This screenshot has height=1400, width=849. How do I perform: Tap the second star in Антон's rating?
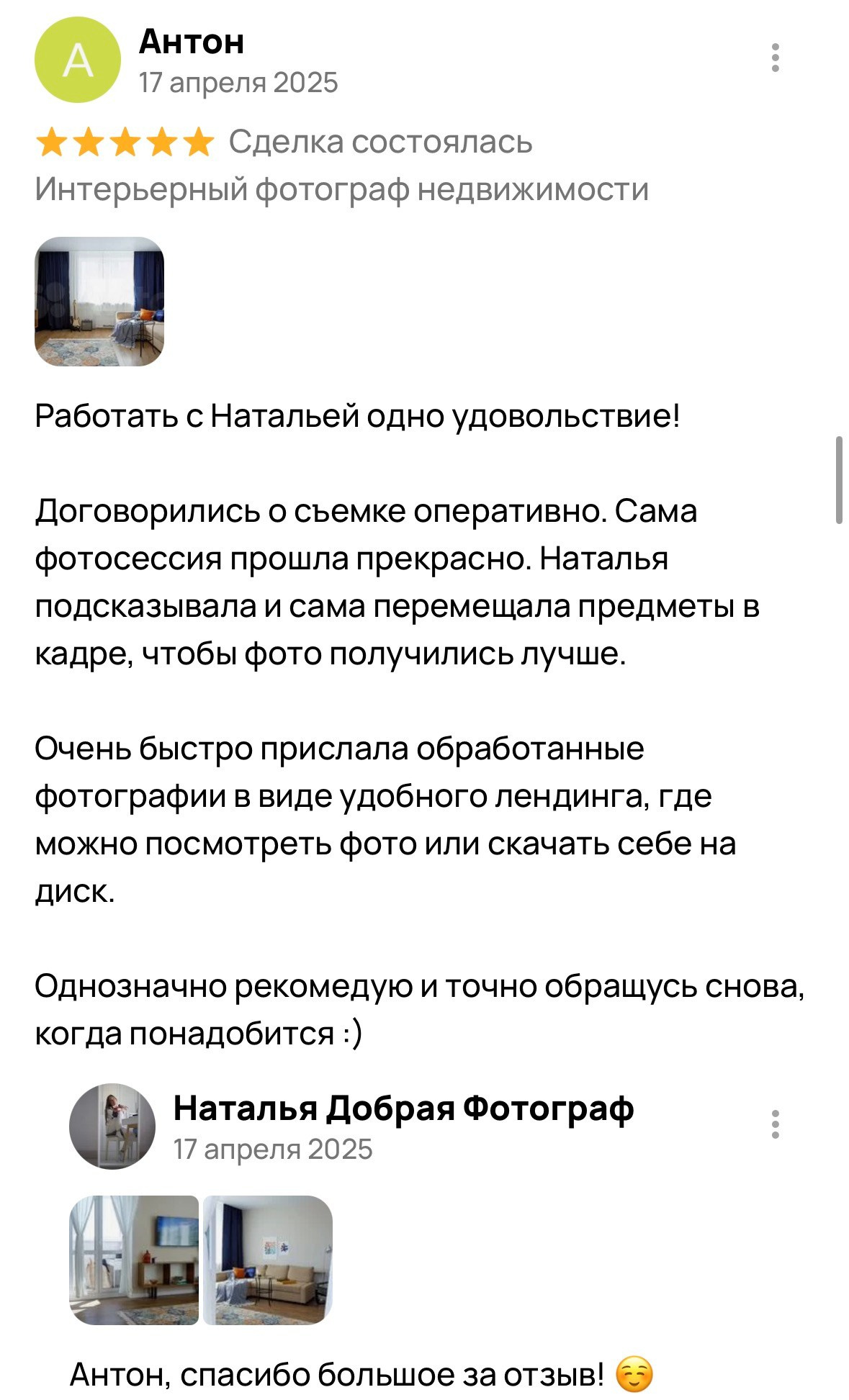click(89, 143)
